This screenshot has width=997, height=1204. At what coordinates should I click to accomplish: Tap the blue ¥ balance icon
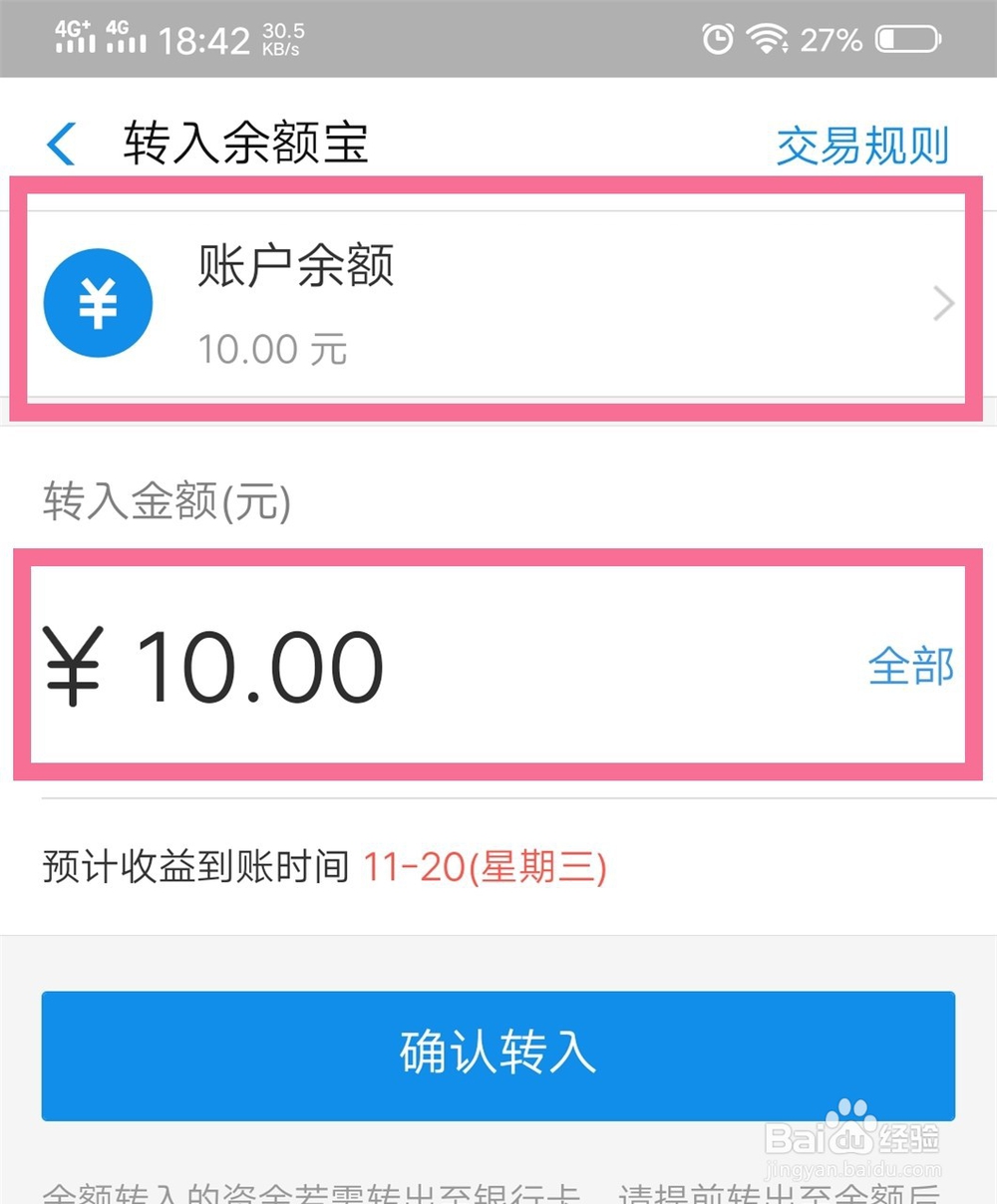(97, 302)
